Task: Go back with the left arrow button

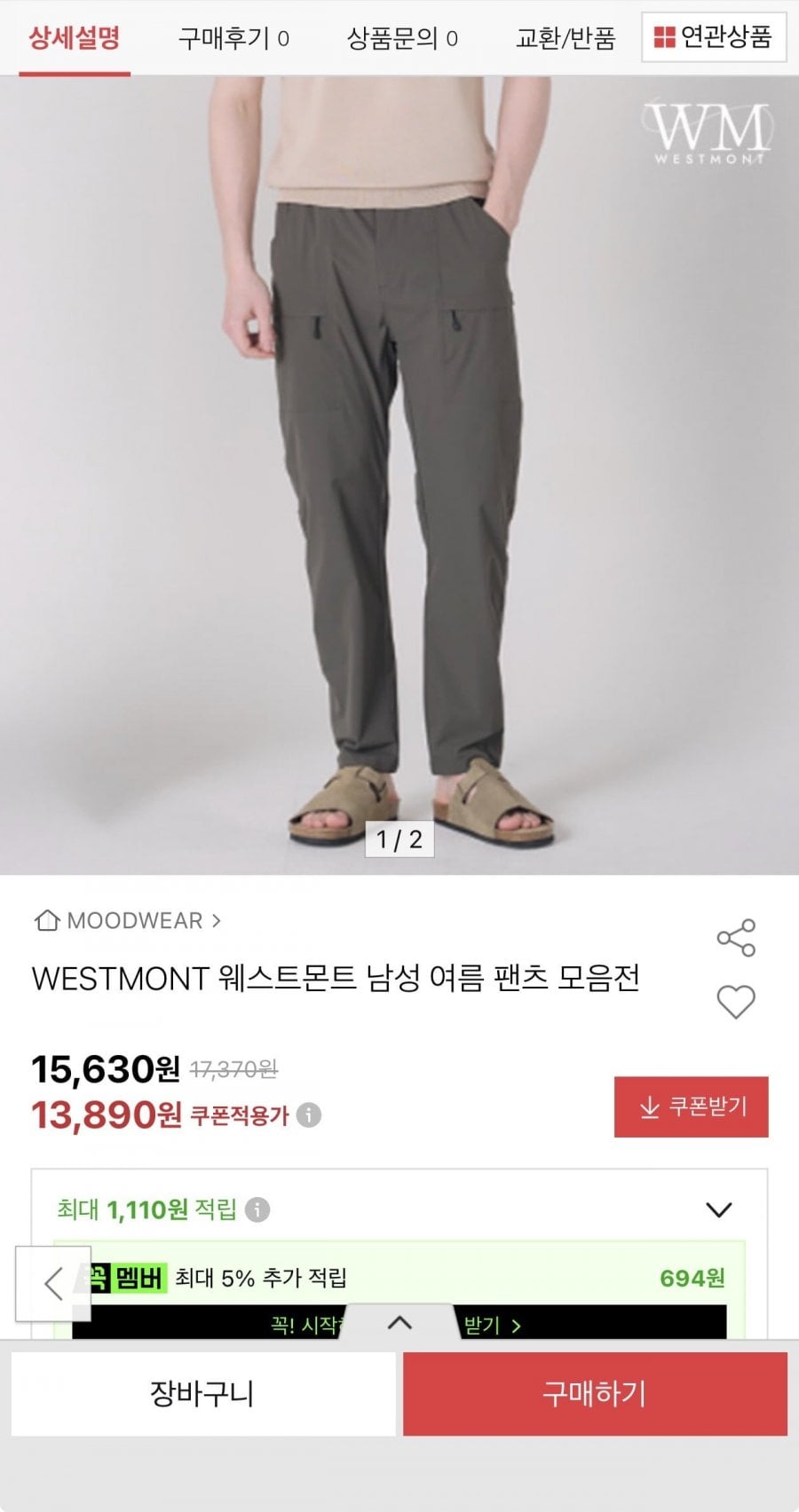Action: [x=53, y=1283]
